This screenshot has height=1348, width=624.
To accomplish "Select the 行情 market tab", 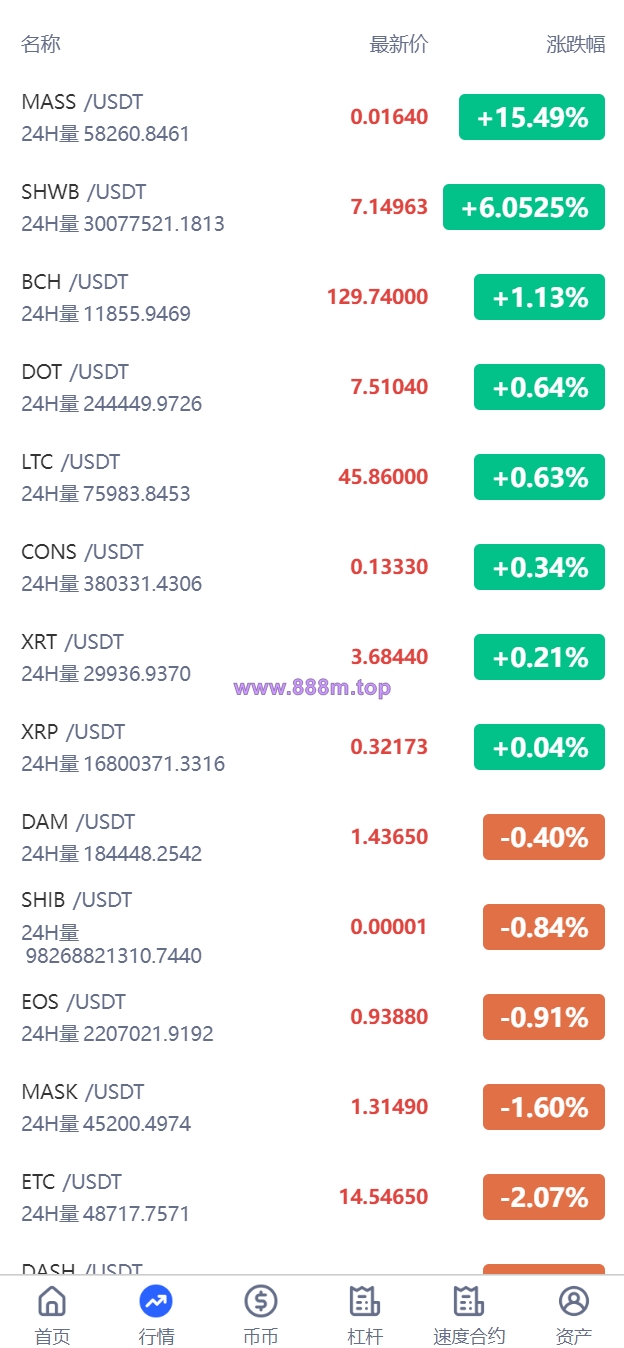I will (x=156, y=1314).
